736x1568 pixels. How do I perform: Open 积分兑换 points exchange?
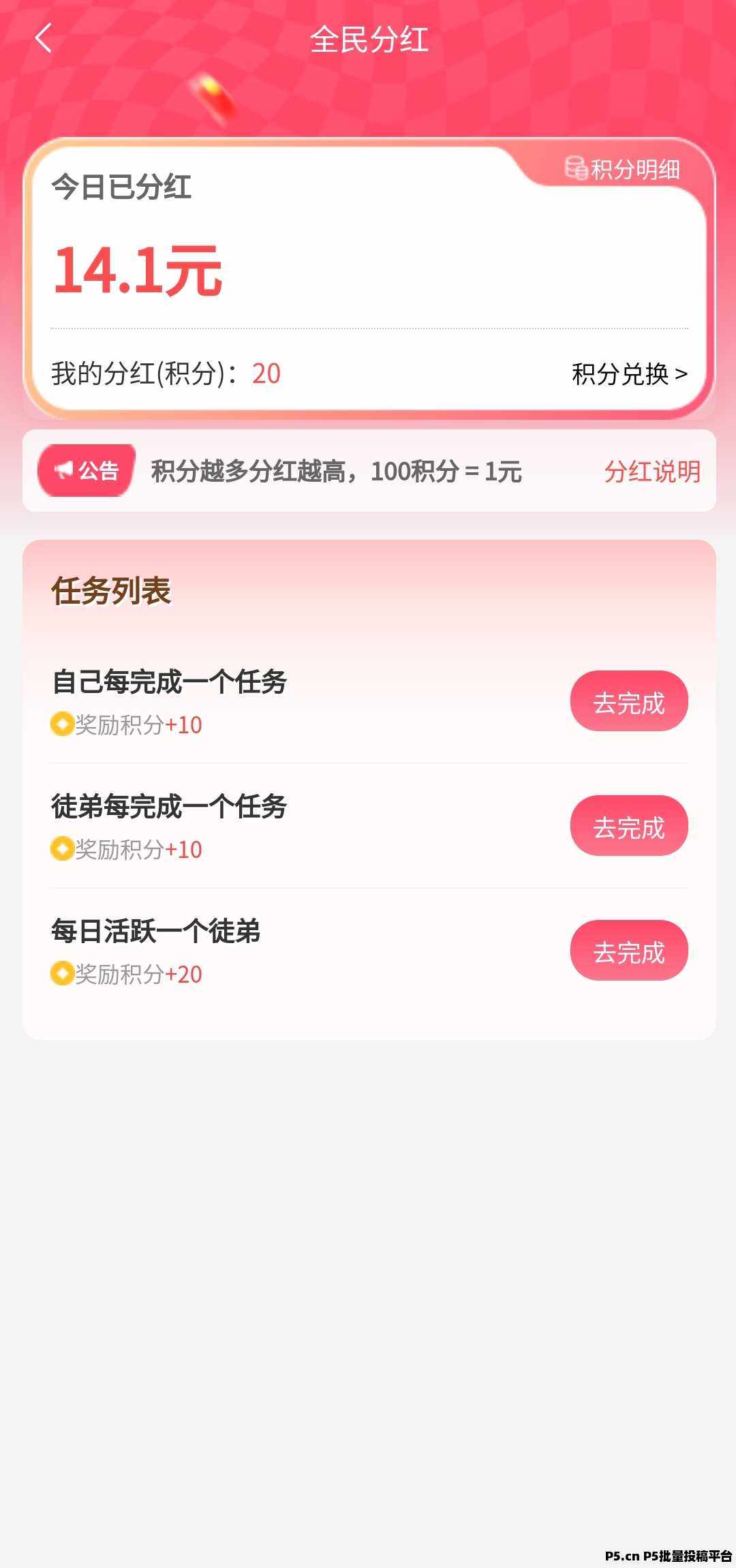[629, 374]
